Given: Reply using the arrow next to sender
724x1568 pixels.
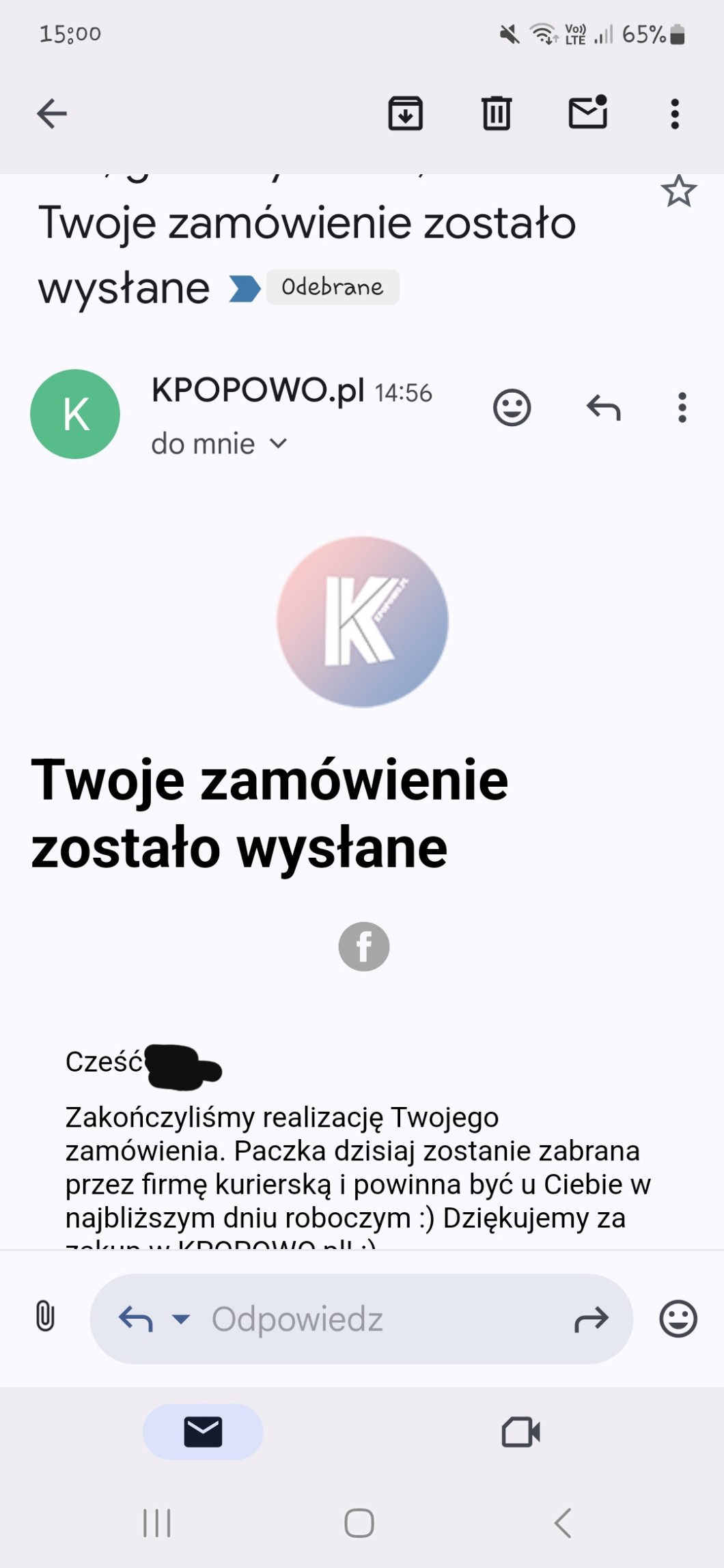Looking at the screenshot, I should pyautogui.click(x=603, y=408).
